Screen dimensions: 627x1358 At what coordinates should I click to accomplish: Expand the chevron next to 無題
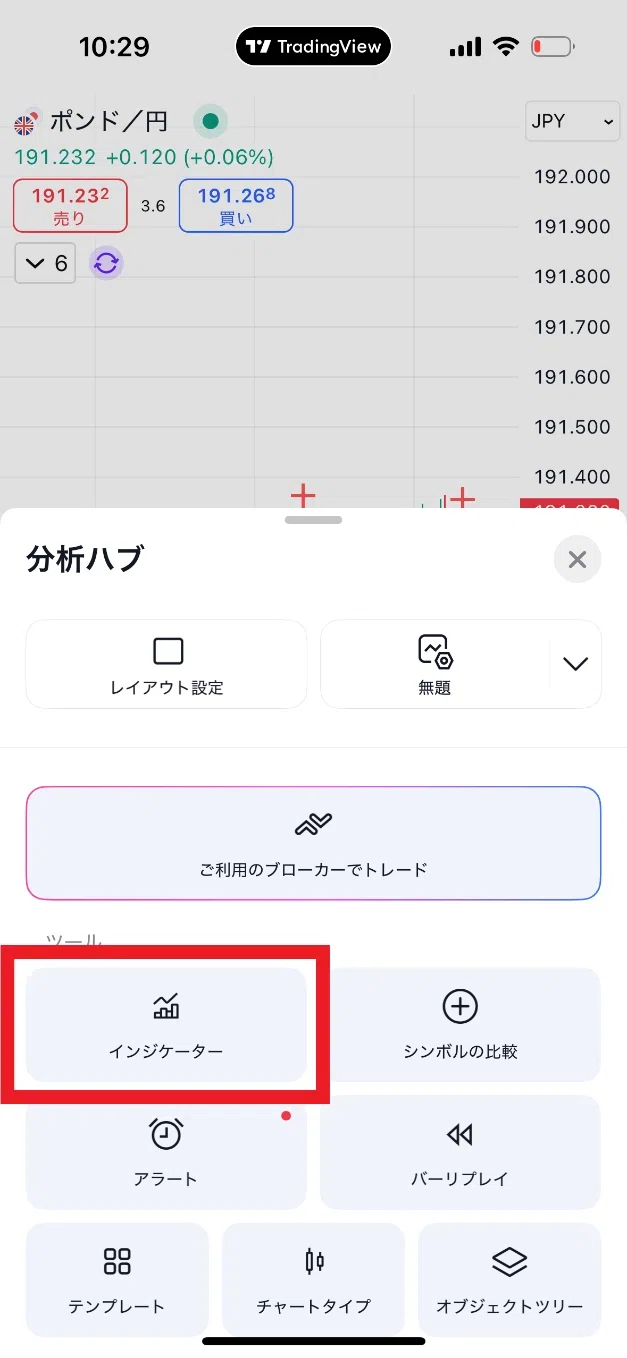click(576, 664)
